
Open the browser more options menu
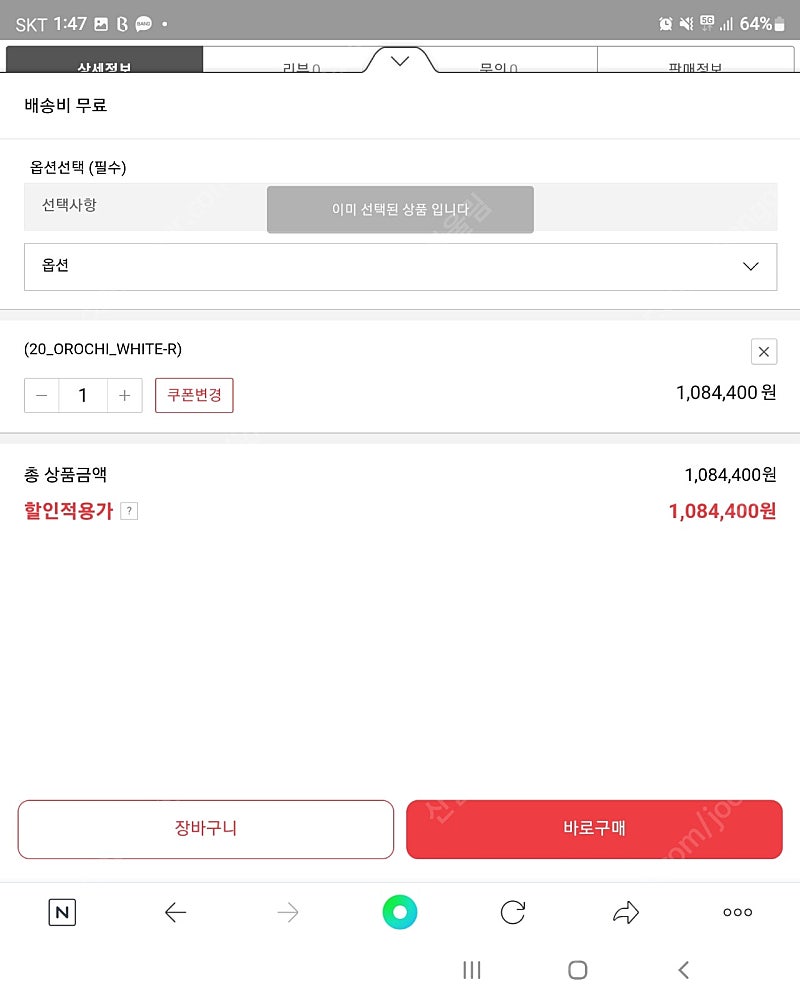(x=737, y=912)
